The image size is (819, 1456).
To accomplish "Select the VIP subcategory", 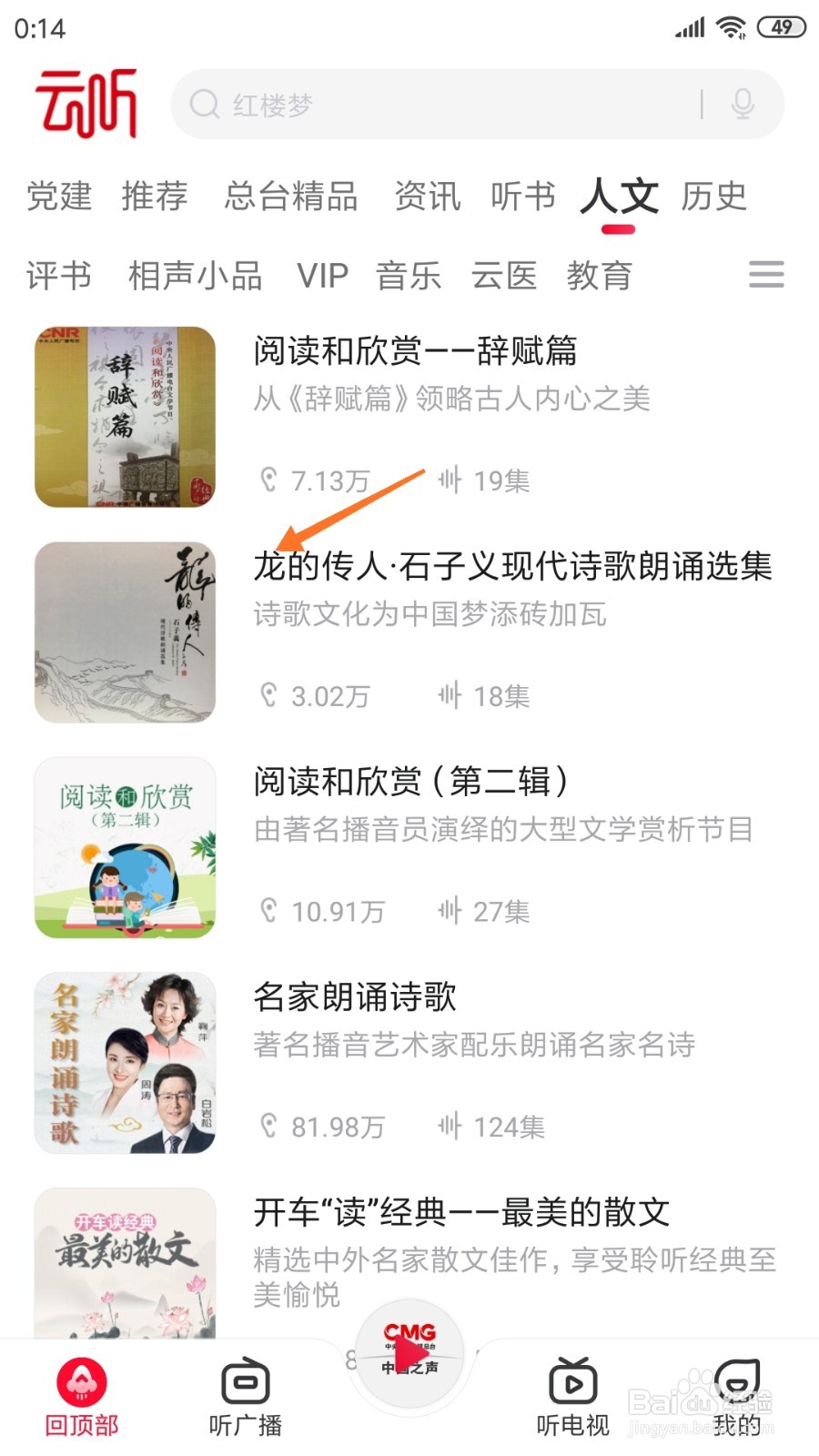I will [323, 276].
